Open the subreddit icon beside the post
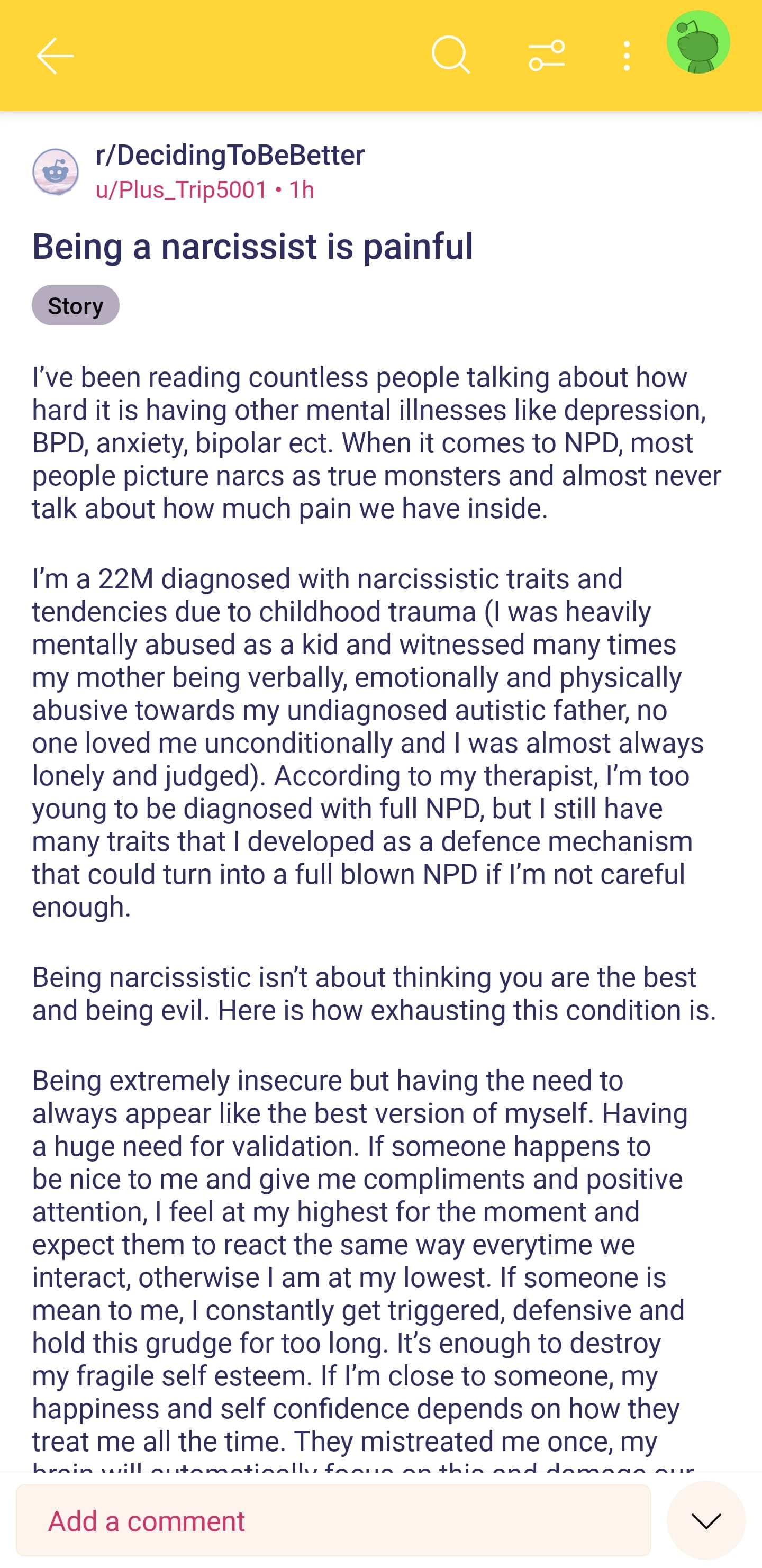 [x=56, y=171]
